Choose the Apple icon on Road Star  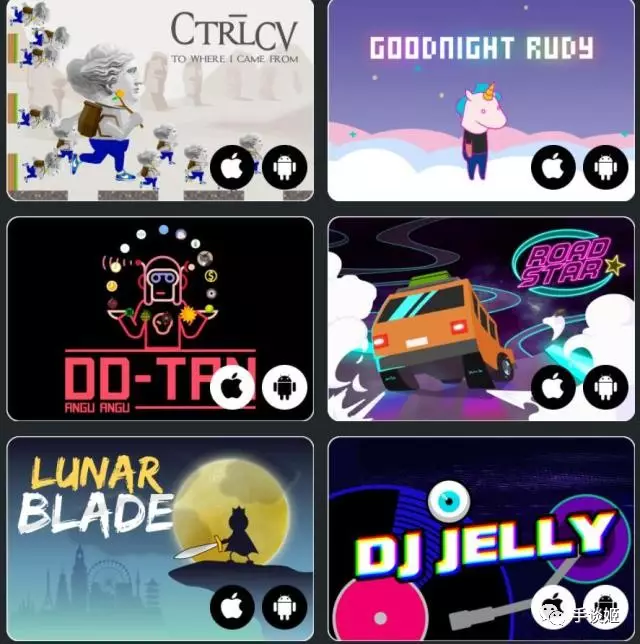coord(553,387)
